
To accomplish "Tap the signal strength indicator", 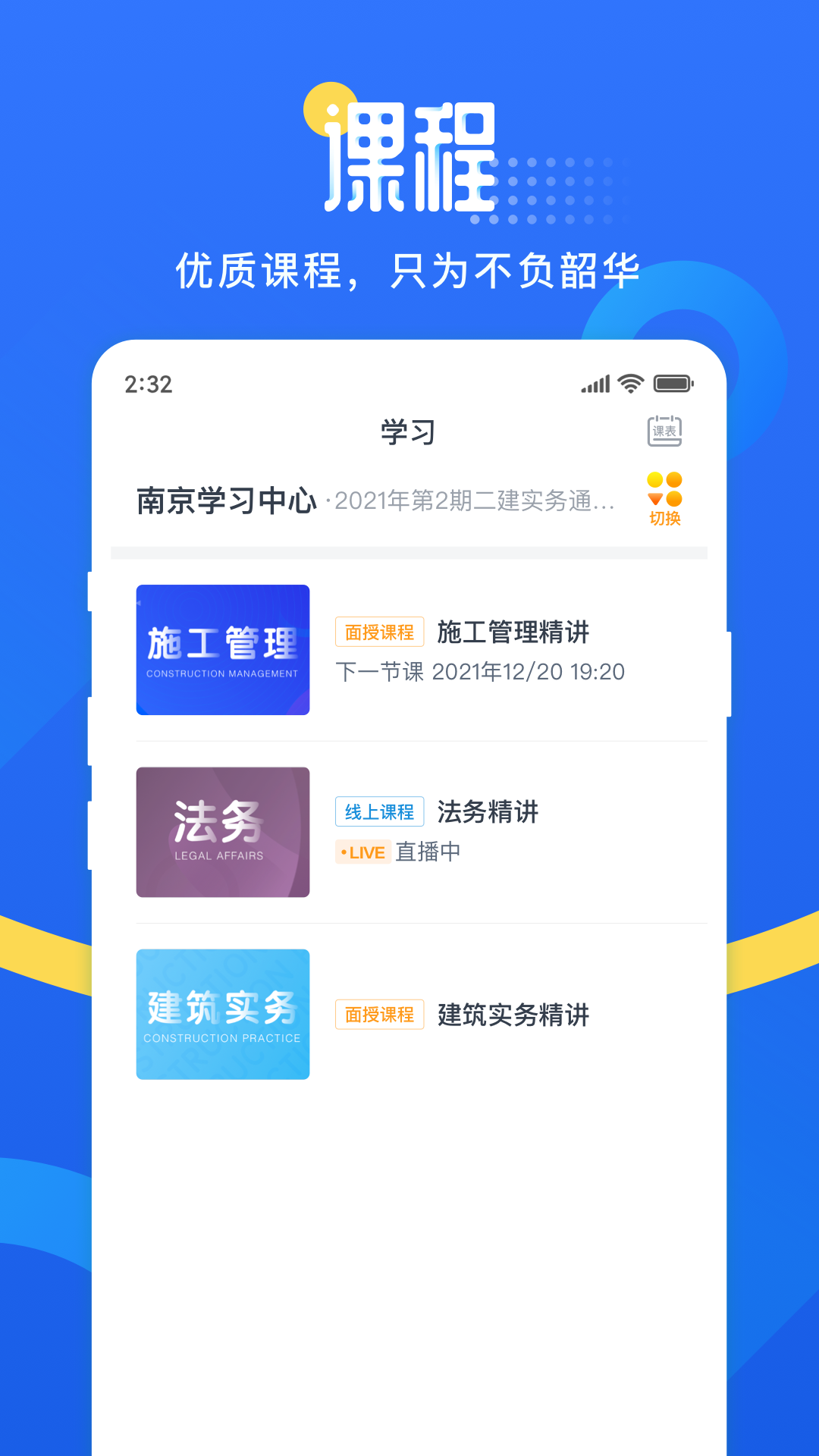I will [595, 384].
